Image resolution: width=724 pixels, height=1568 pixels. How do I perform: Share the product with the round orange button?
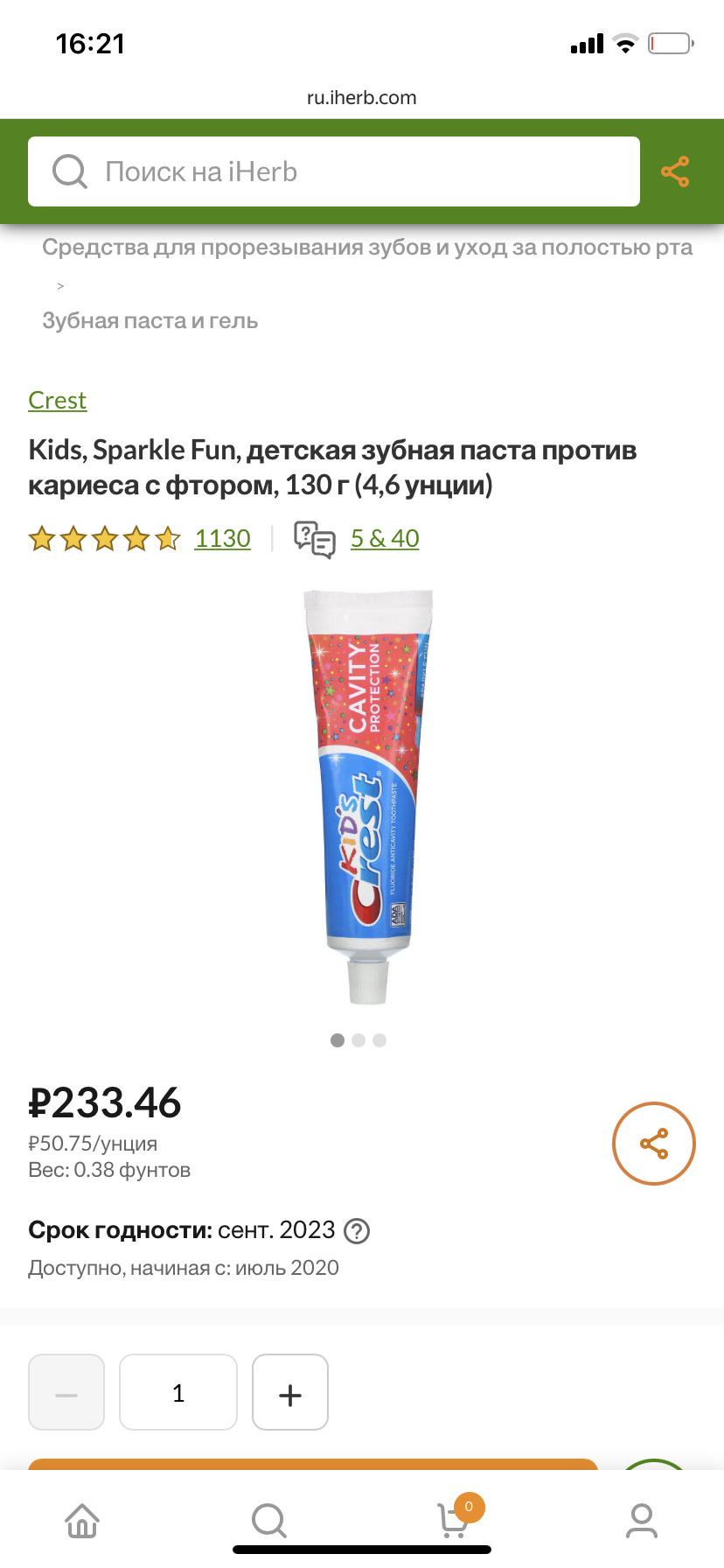pyautogui.click(x=654, y=1144)
